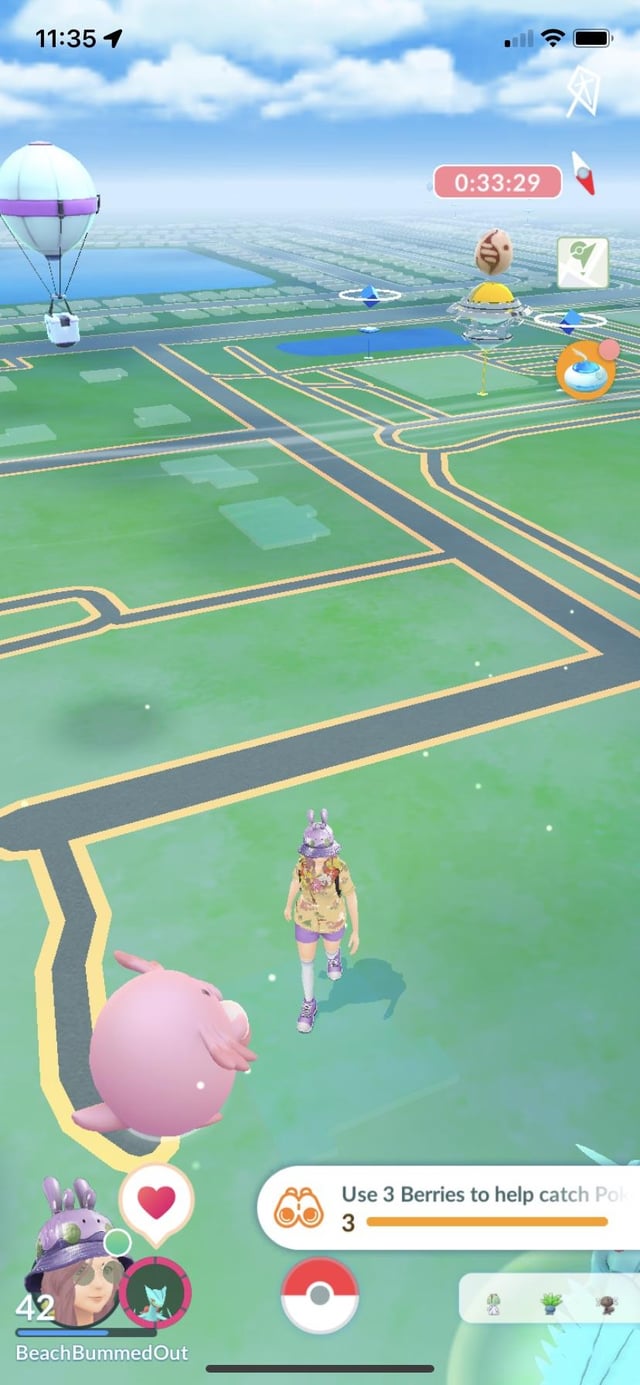Open the main Poké Ball menu
This screenshot has height=1385, width=640.
pyautogui.click(x=320, y=1295)
